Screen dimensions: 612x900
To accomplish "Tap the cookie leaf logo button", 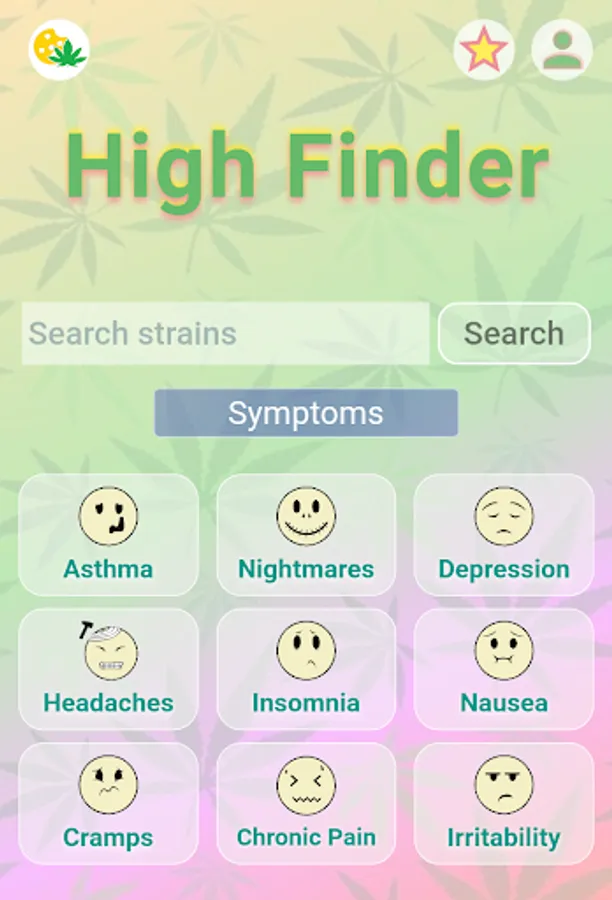I will [x=59, y=50].
